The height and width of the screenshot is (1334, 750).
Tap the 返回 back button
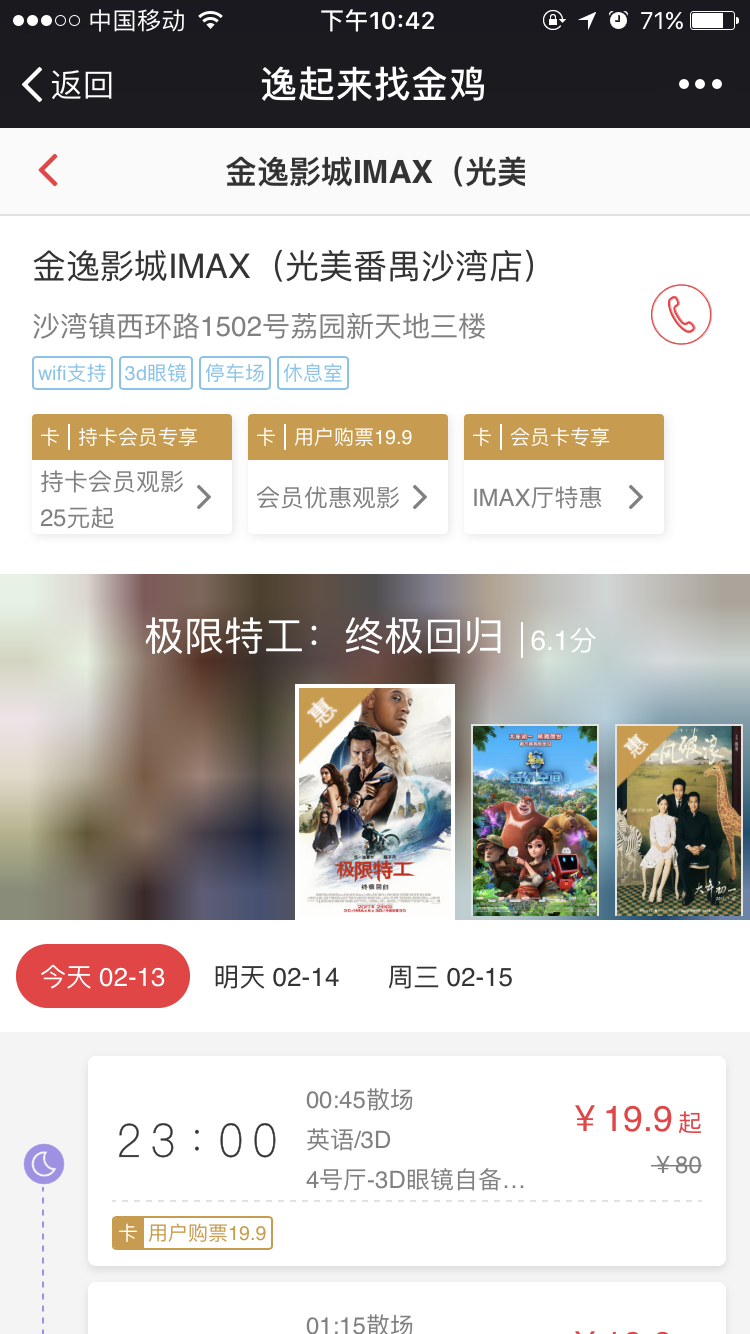[x=68, y=85]
